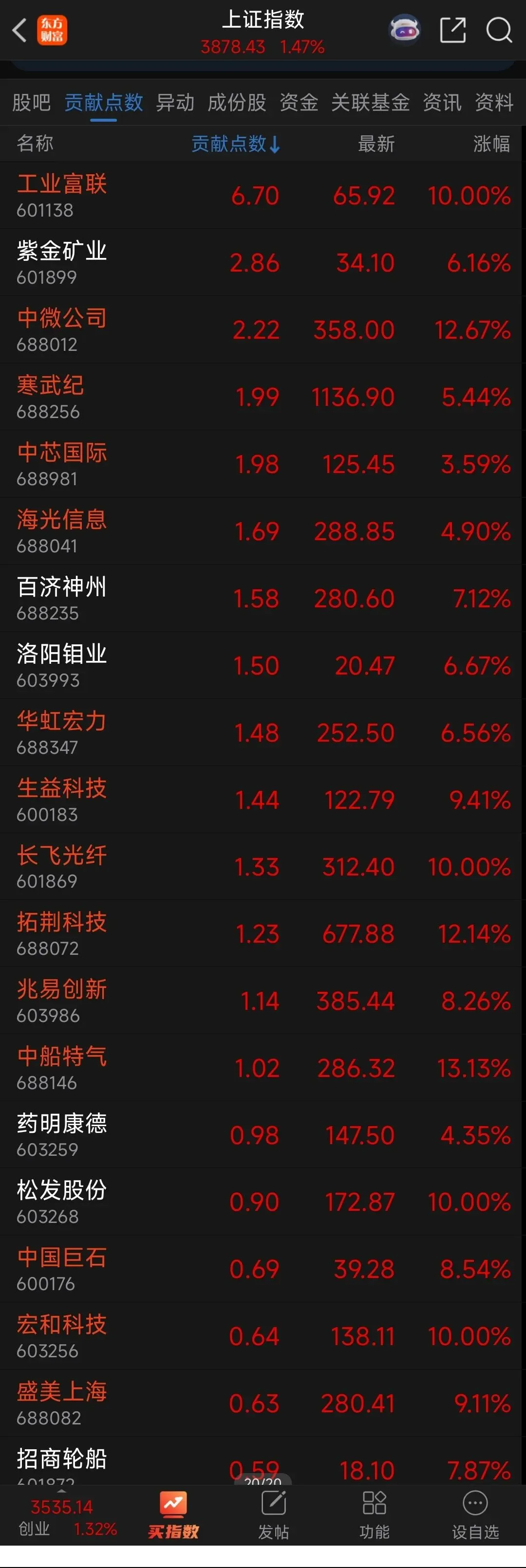Viewport: 526px width, 1568px height.
Task: Open the 成份股 tab
Action: pos(237,102)
